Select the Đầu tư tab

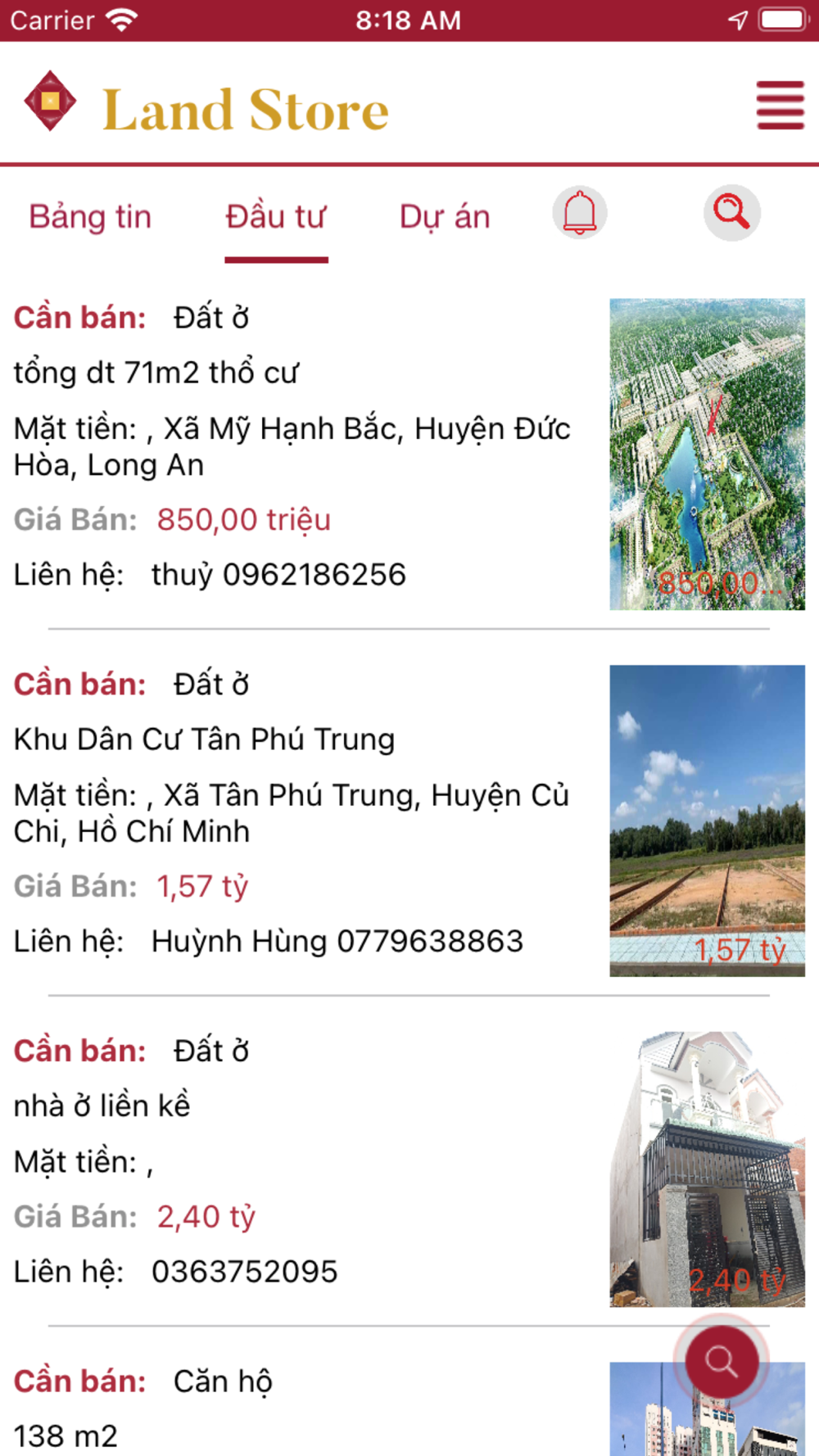click(x=276, y=217)
